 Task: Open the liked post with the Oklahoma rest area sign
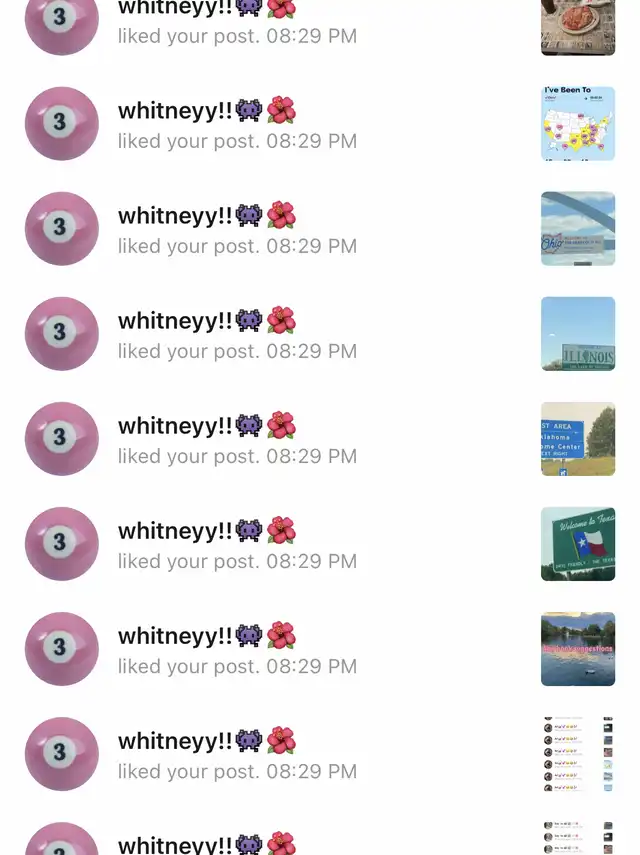(577, 439)
